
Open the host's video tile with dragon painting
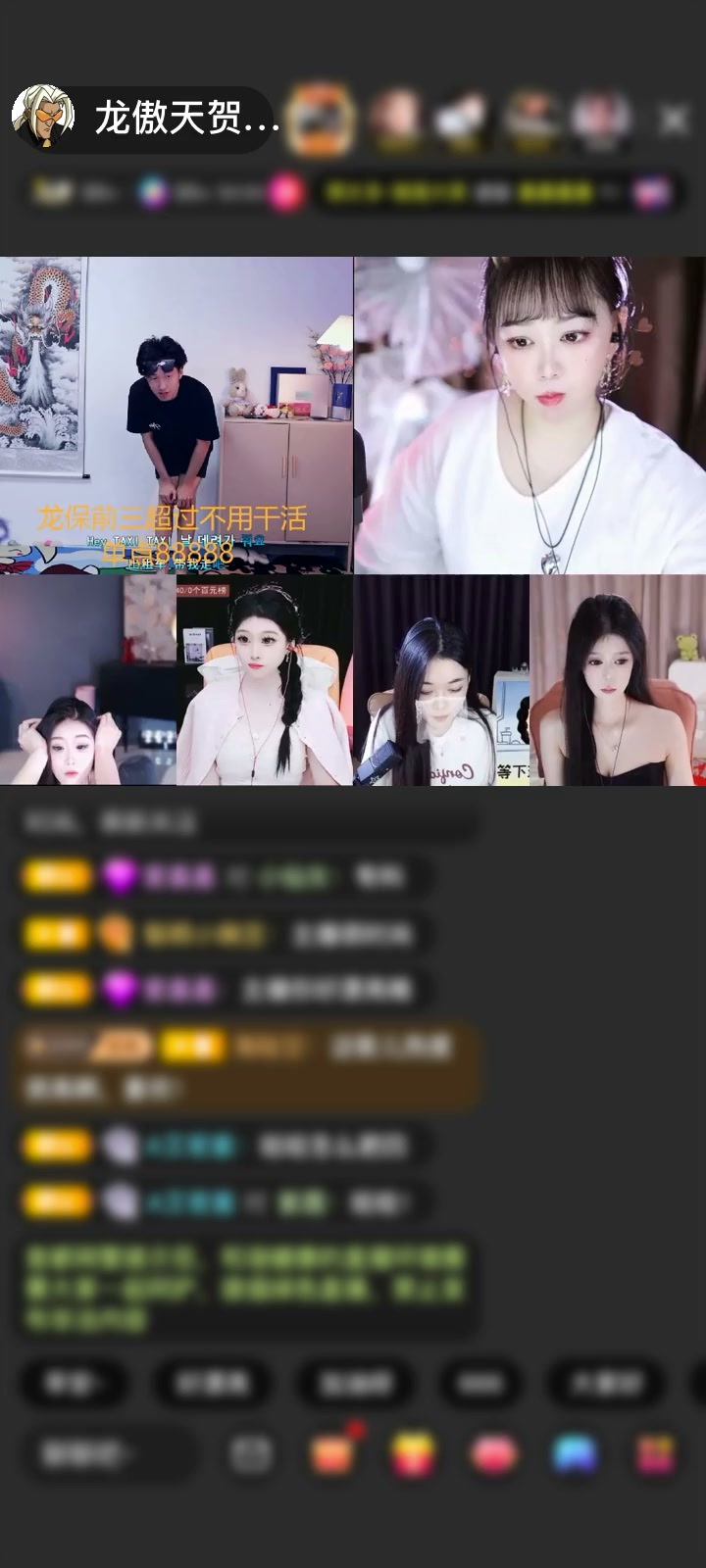point(176,416)
